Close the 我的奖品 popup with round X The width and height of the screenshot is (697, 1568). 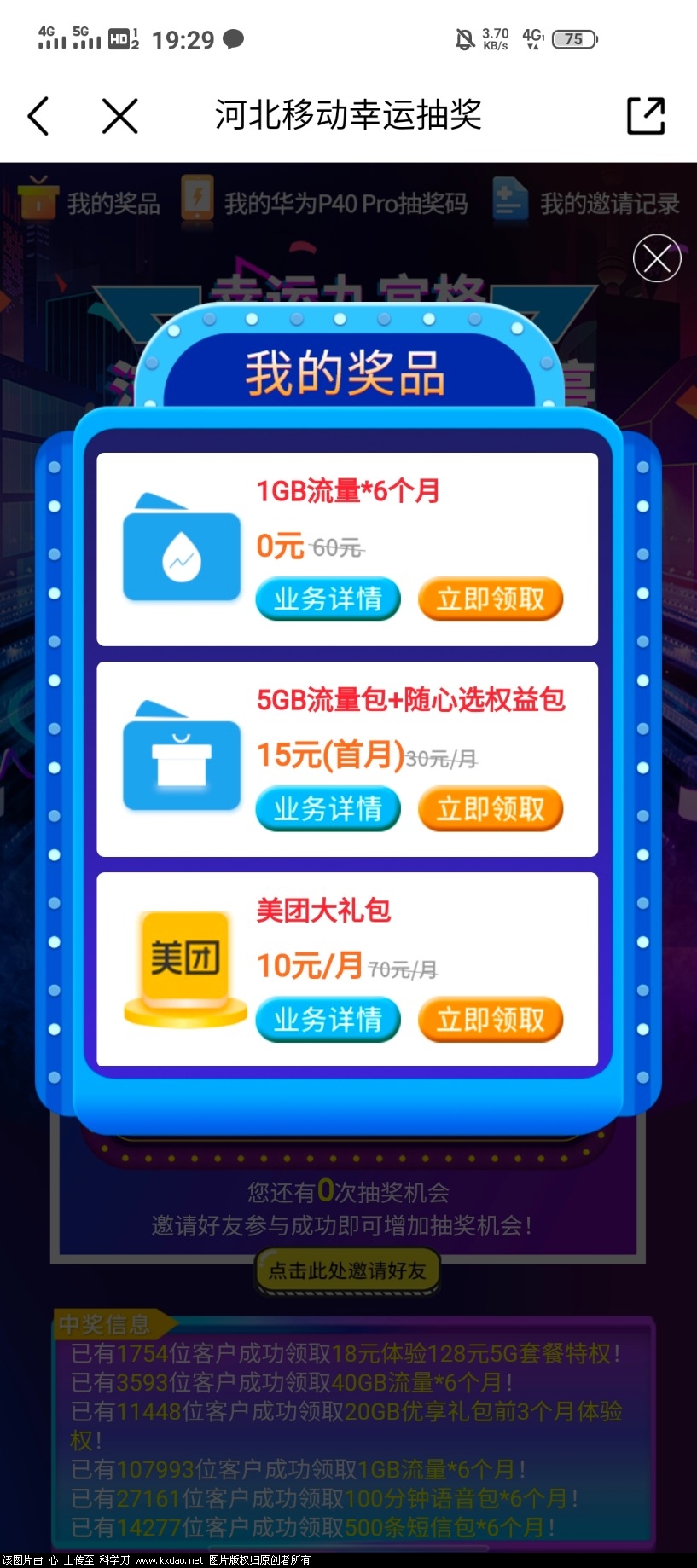point(656,257)
